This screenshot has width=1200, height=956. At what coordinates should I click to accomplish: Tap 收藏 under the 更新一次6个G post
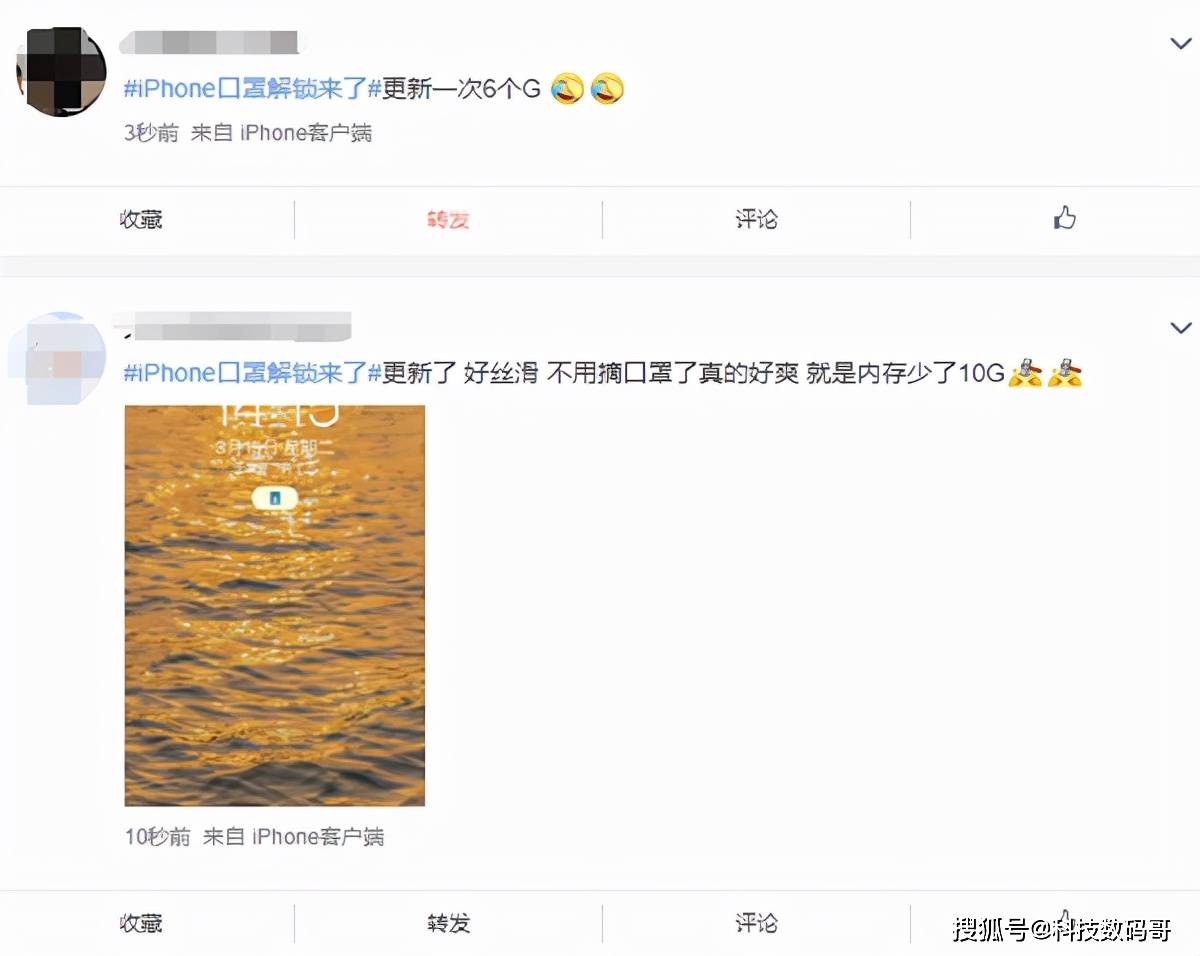coord(141,219)
